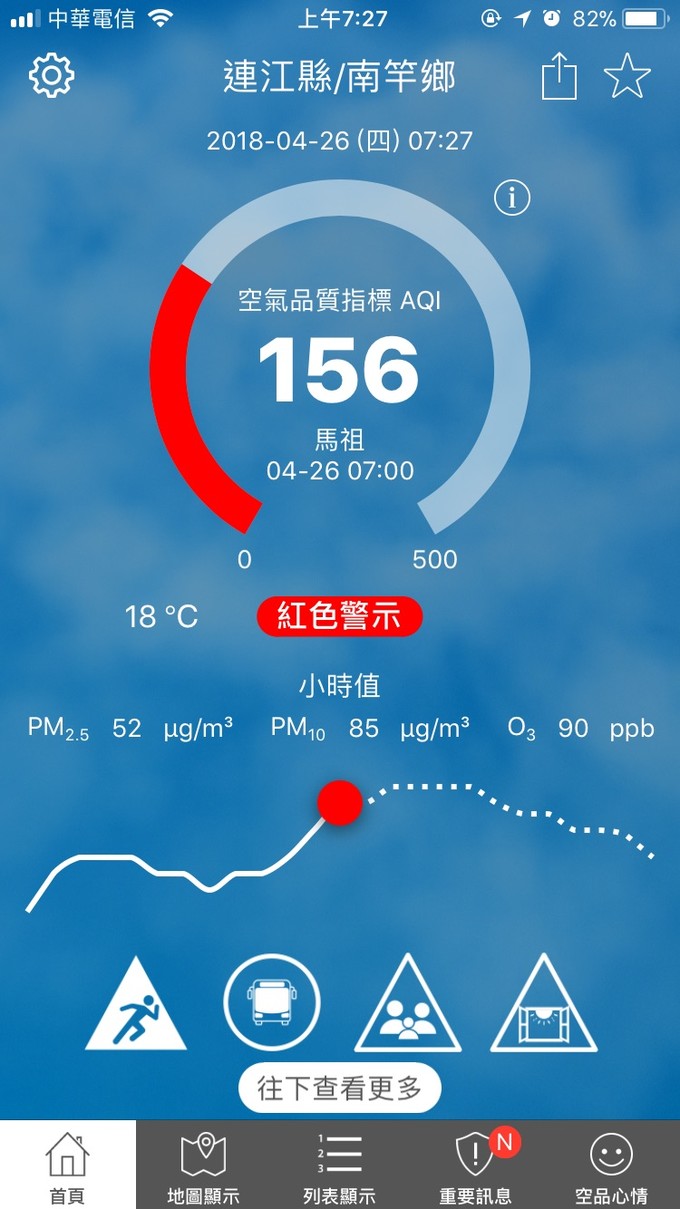Switch to the 地圖顯示 tab

[204, 1166]
